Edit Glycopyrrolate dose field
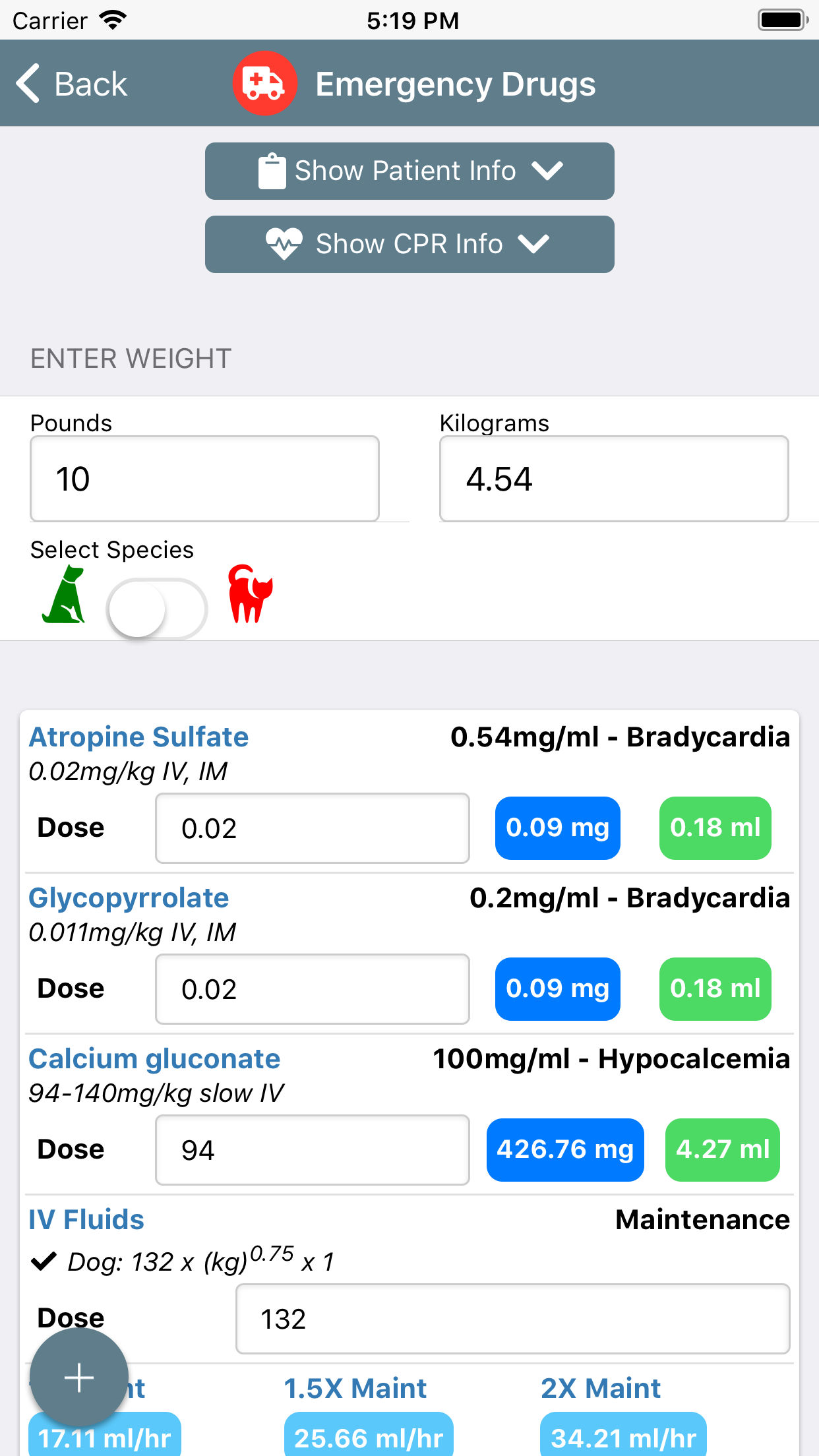The height and width of the screenshot is (1456, 819). click(x=313, y=989)
